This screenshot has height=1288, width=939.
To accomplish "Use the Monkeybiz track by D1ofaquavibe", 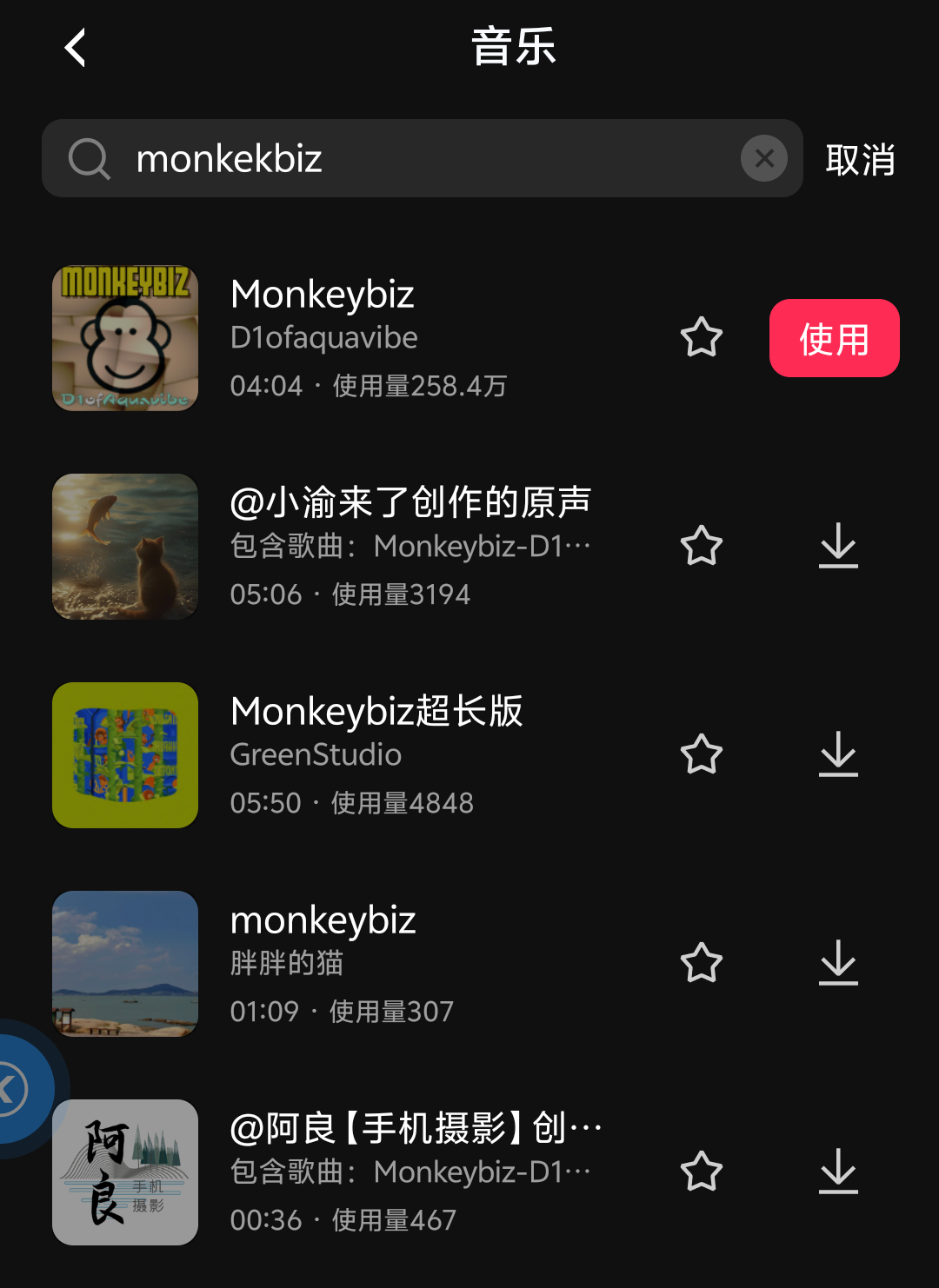I will click(834, 338).
